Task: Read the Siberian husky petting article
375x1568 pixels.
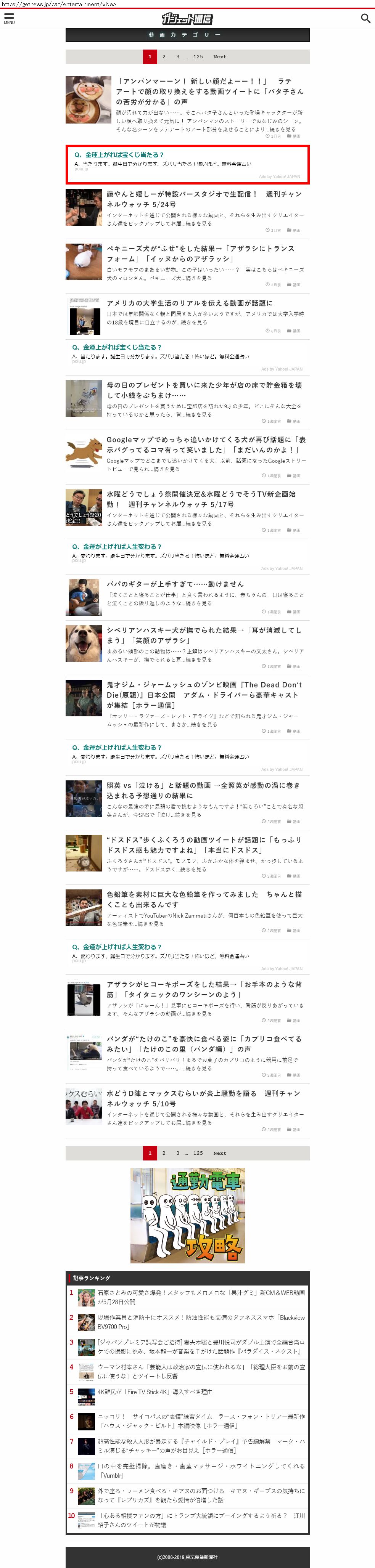Action: coord(204,635)
